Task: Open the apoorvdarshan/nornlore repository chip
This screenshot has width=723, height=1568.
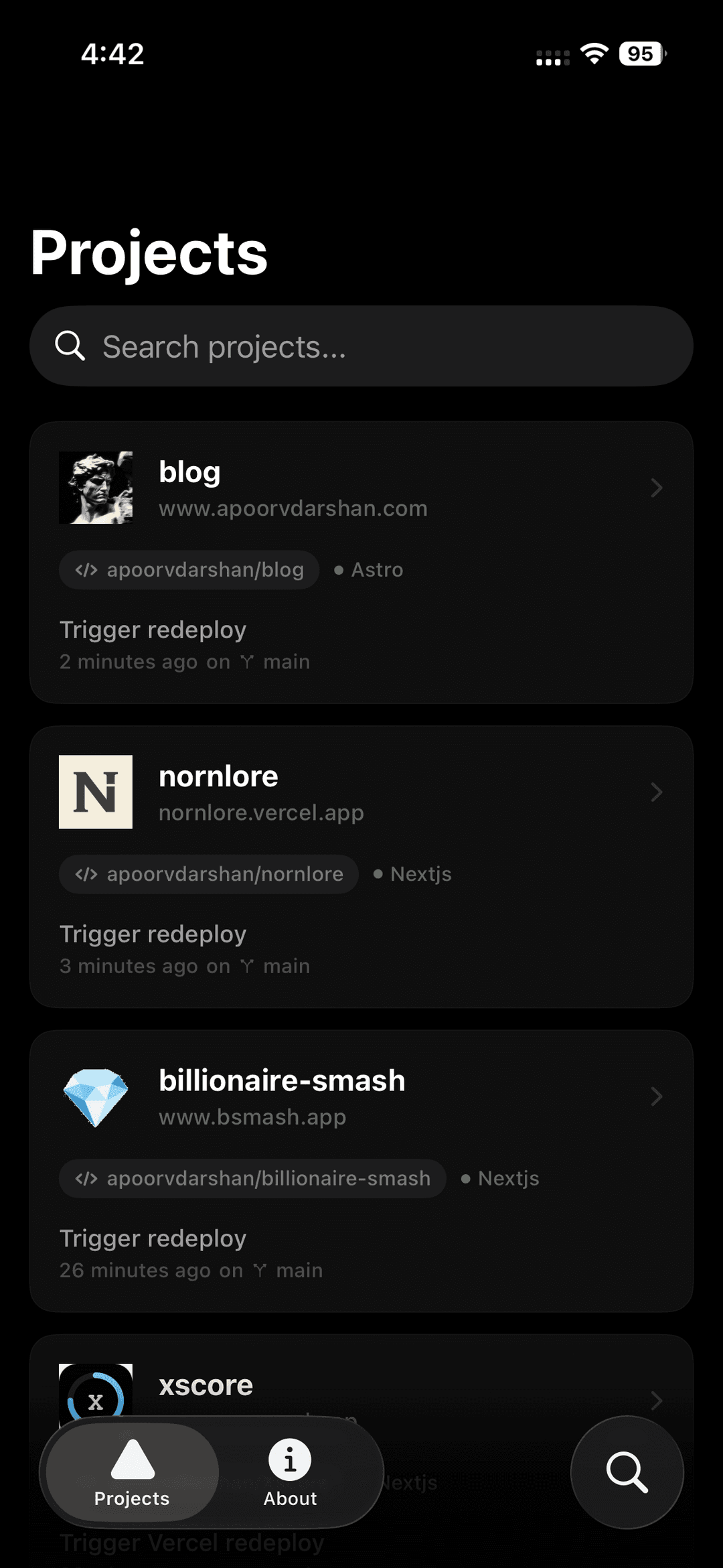Action: coord(209,874)
